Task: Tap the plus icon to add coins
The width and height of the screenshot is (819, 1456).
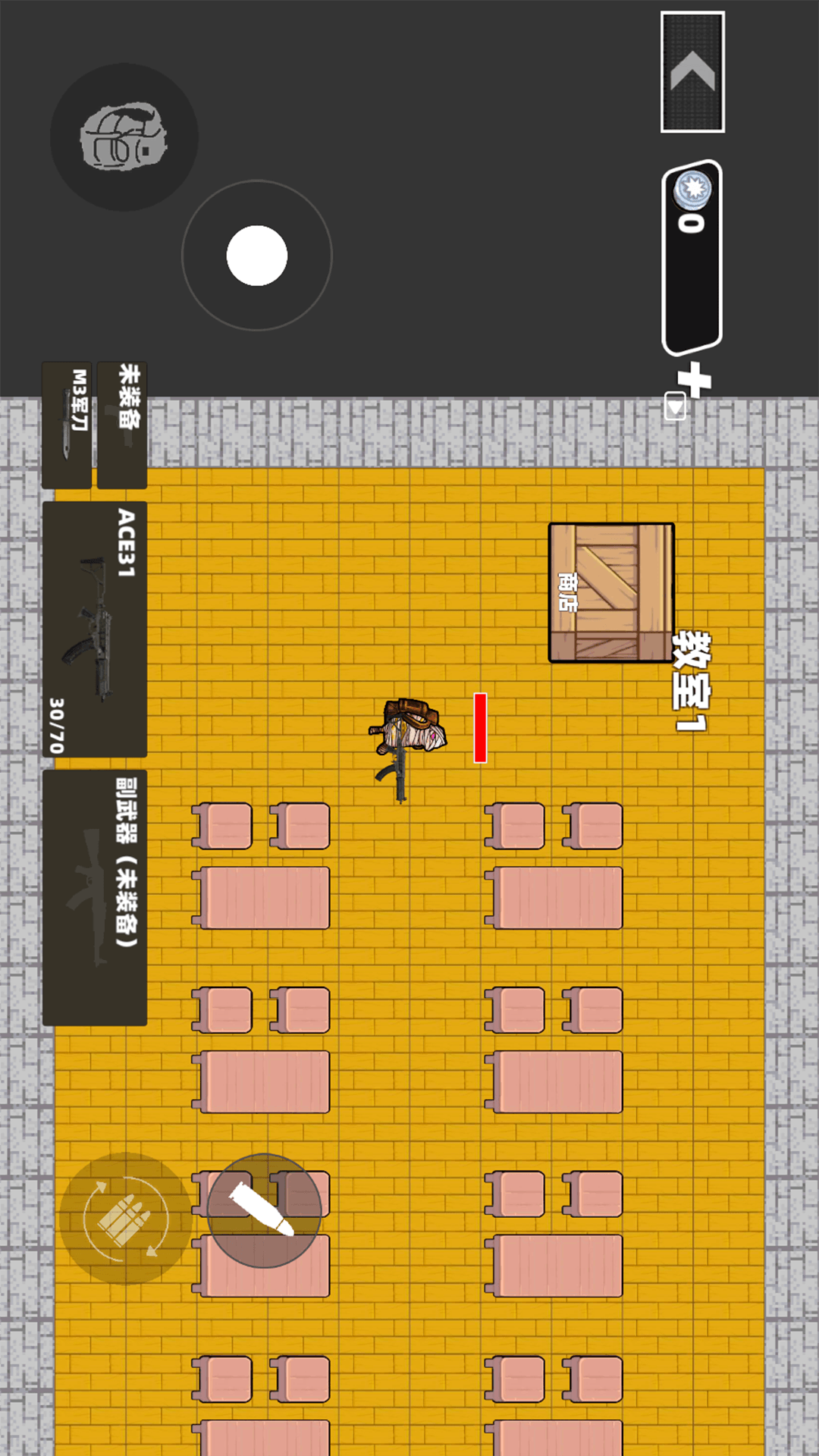Action: click(694, 379)
